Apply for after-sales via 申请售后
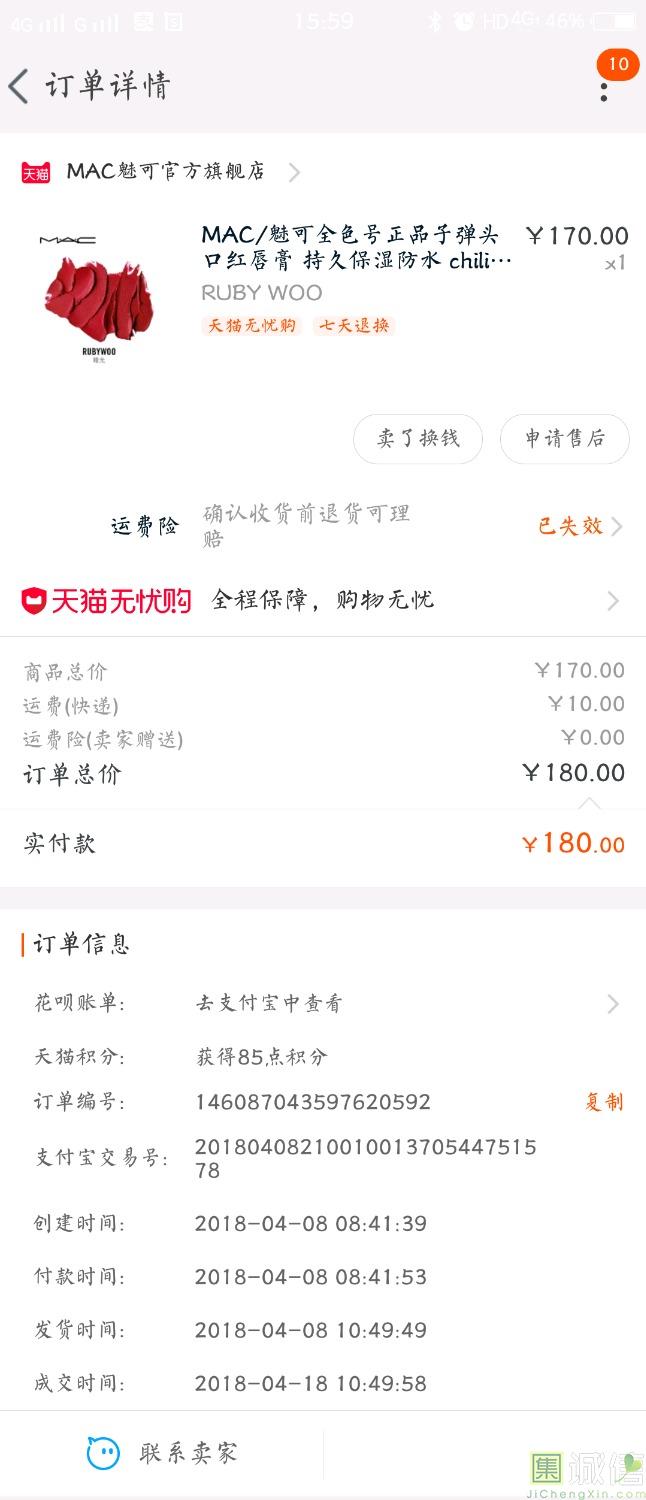The image size is (646, 1500). point(564,439)
